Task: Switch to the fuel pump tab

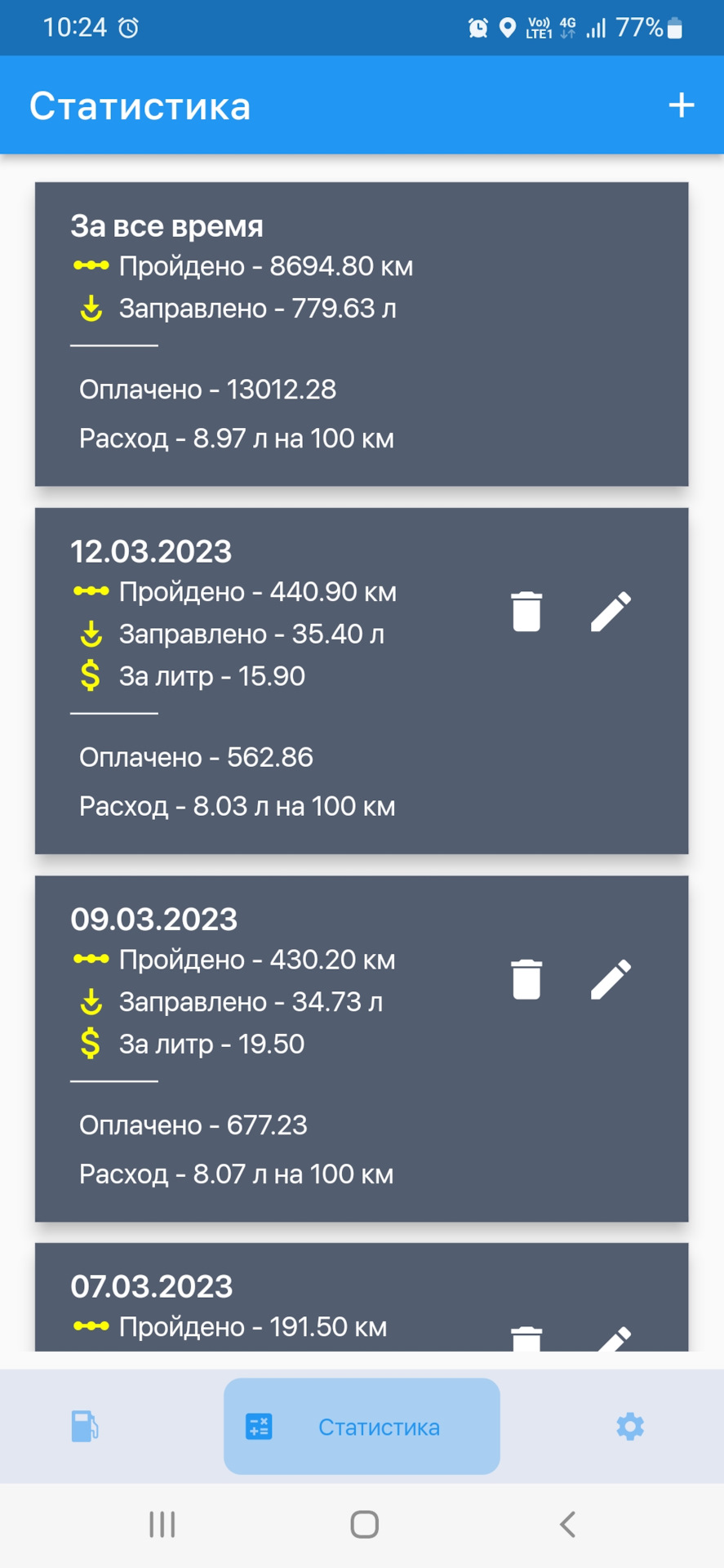Action: [x=84, y=1427]
